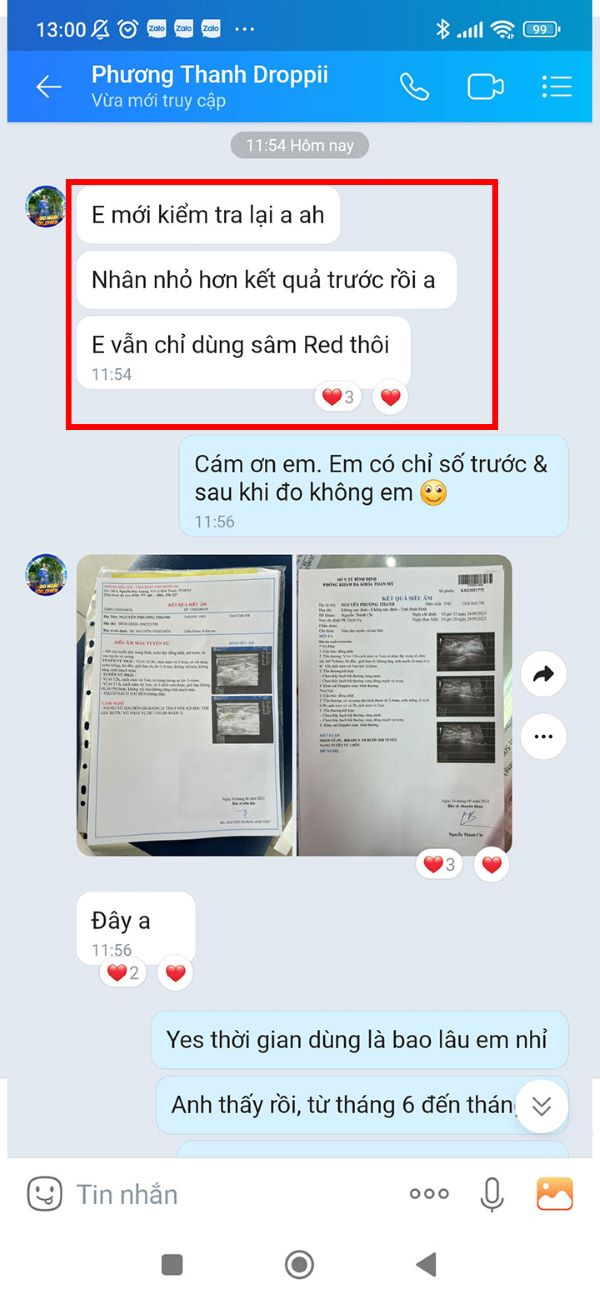
Task: Start a voice call with Phương Thanh
Action: tap(414, 86)
